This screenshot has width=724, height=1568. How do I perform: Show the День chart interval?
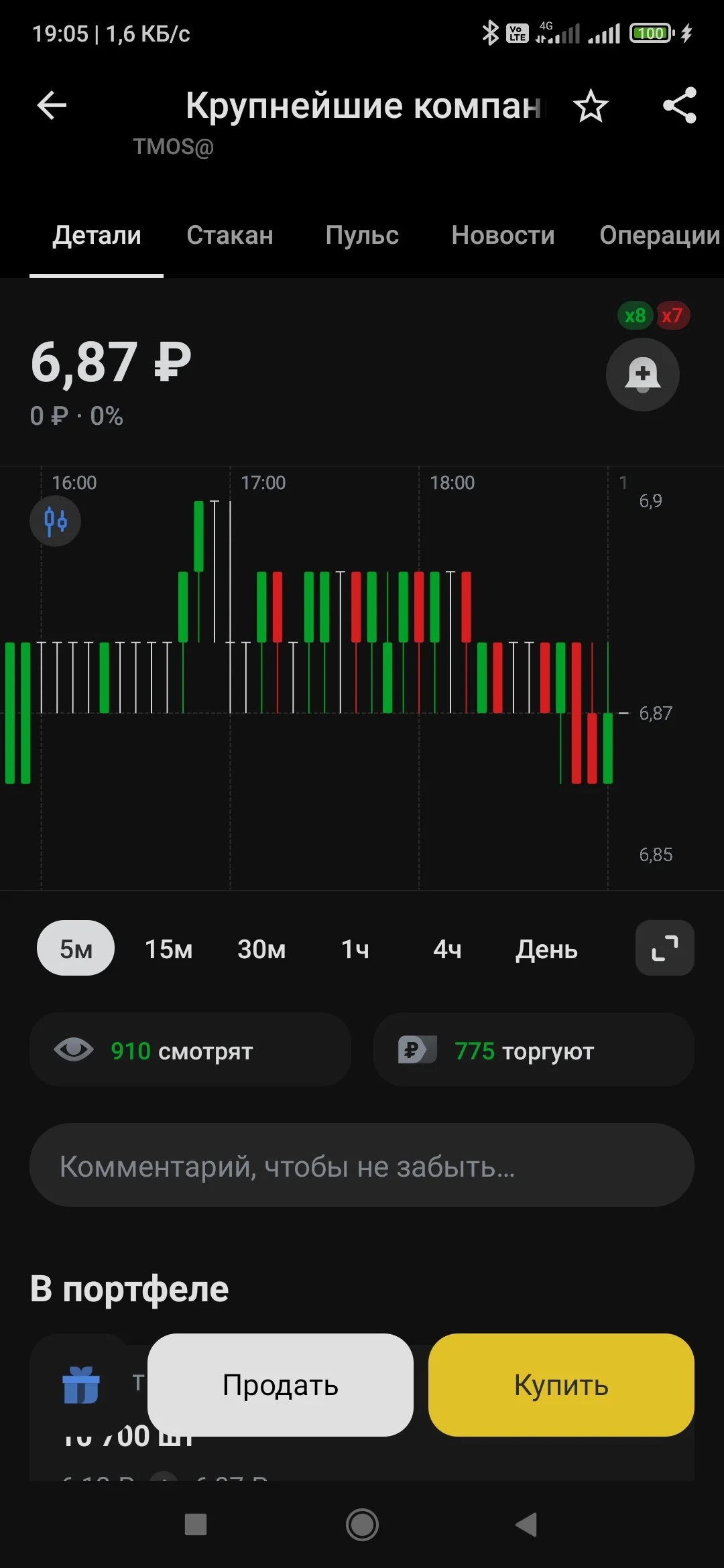(546, 949)
